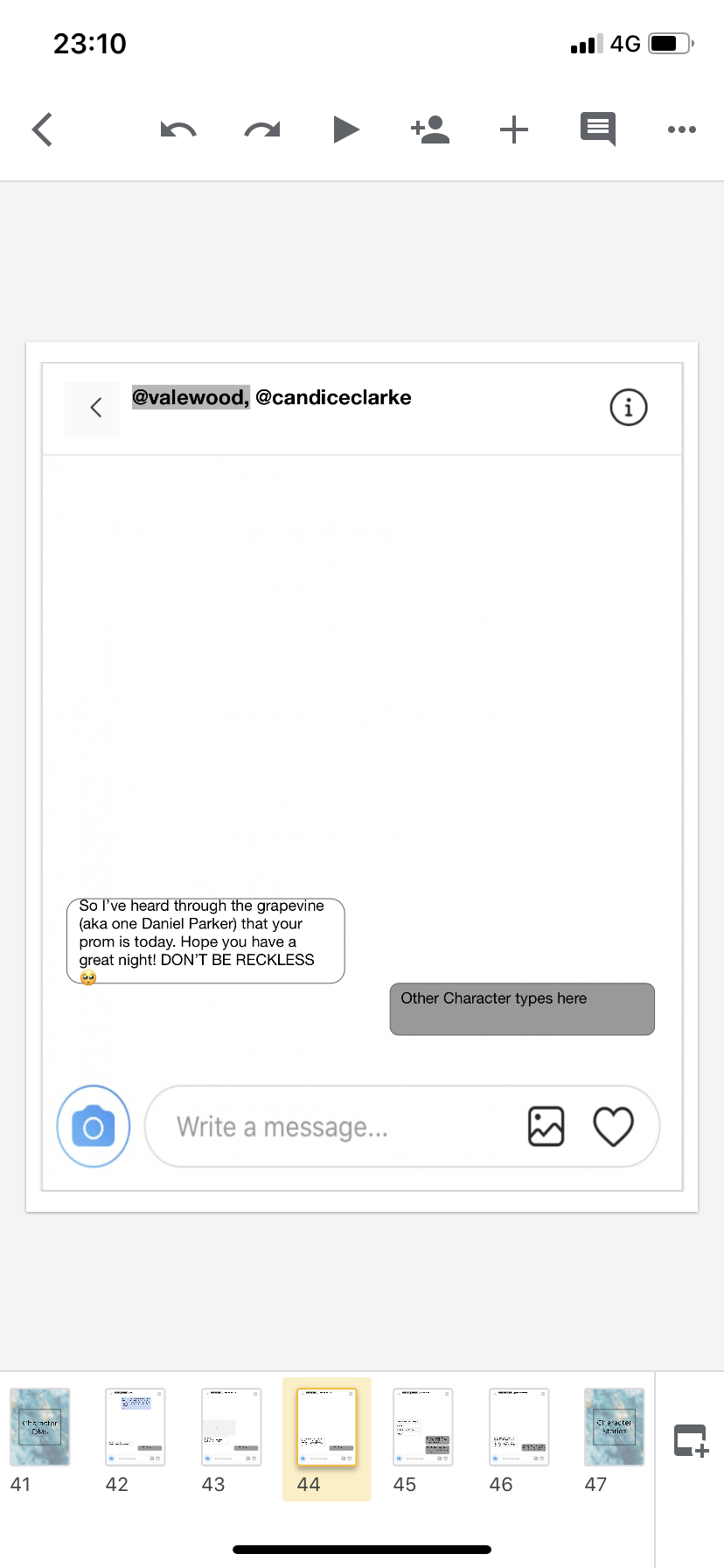Select the 'Other Character types here' text box
The height and width of the screenshot is (1568, 724).
(522, 1009)
